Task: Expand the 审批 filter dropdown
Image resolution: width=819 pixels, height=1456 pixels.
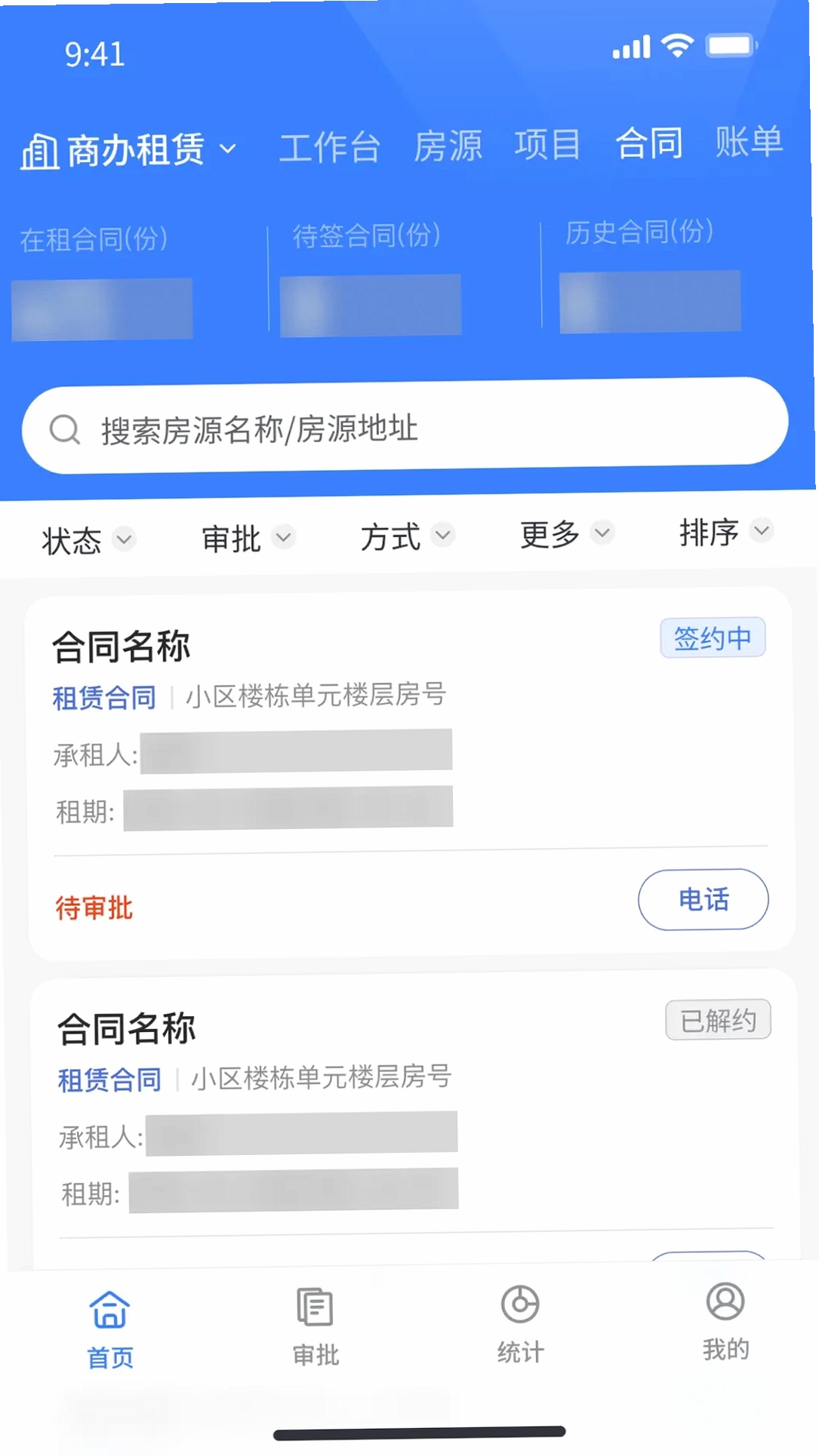Action: (248, 538)
